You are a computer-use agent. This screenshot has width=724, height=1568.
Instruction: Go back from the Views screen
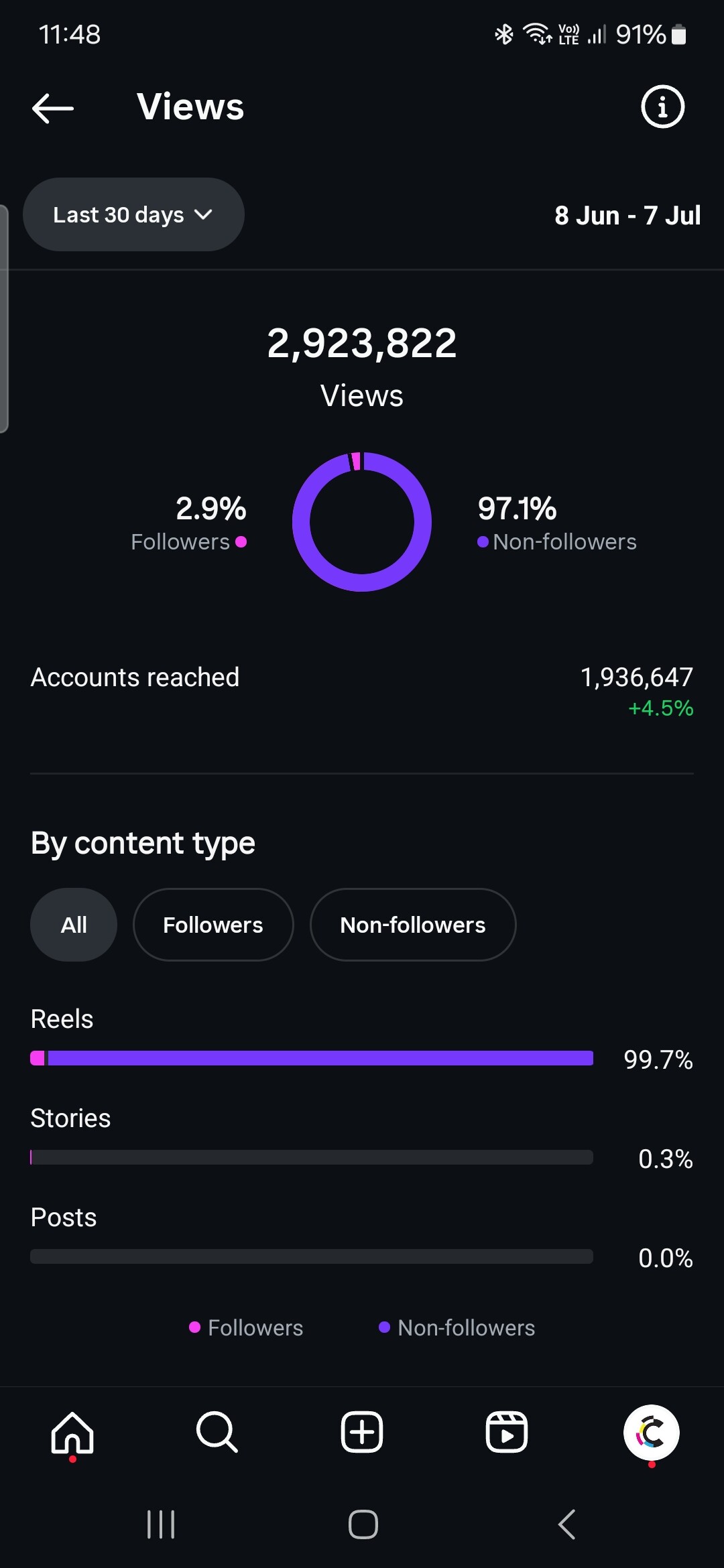click(x=53, y=107)
